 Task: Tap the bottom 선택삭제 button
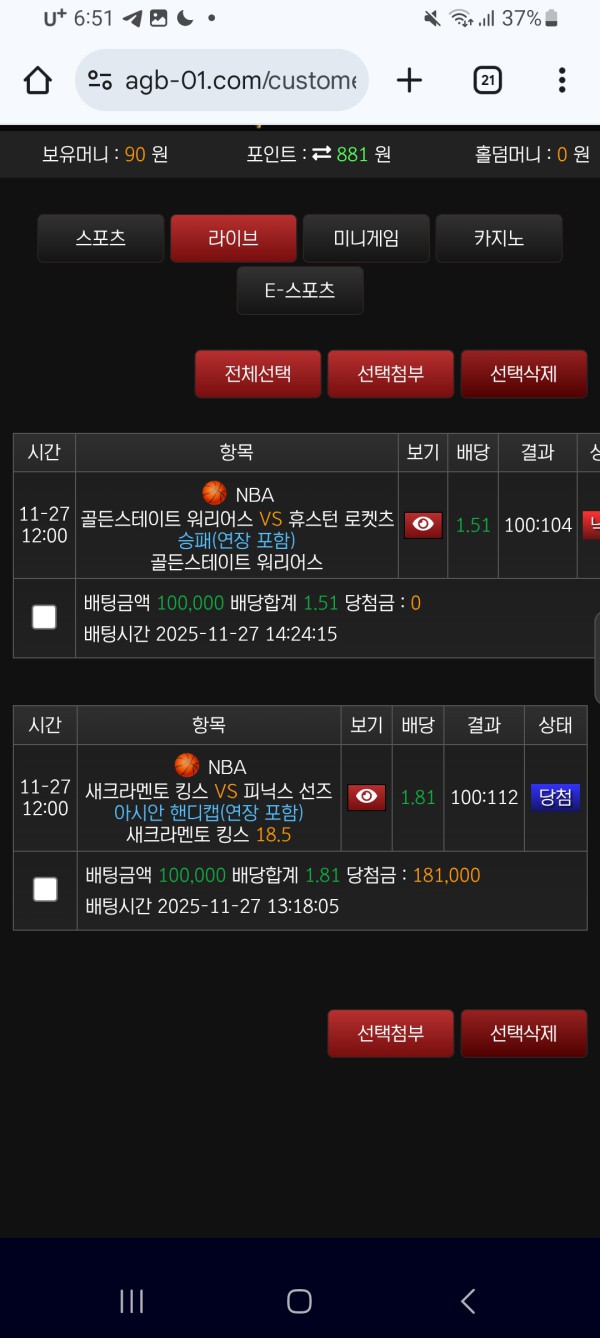point(523,1033)
